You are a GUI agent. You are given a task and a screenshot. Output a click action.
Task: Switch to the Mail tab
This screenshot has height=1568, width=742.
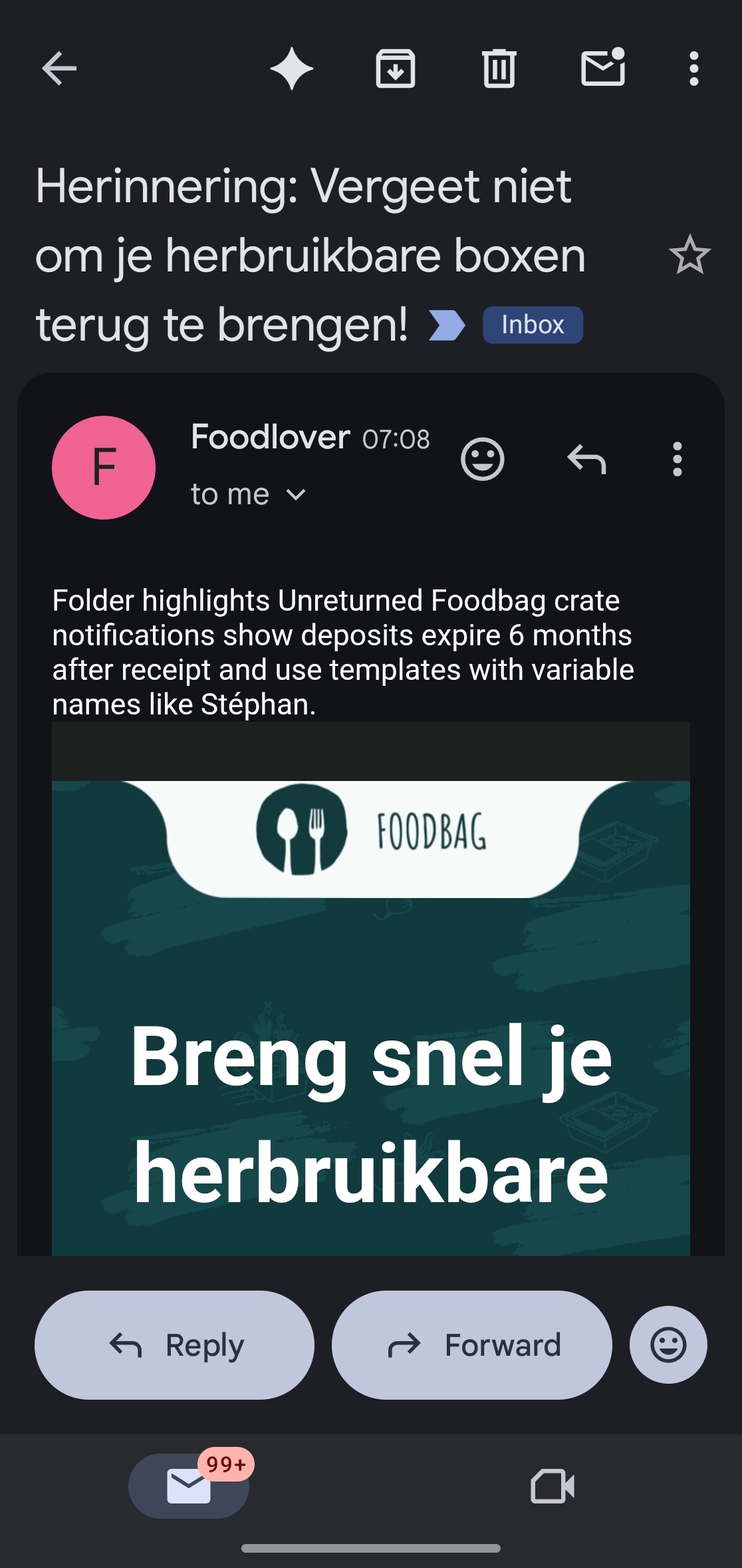pyautogui.click(x=189, y=1486)
